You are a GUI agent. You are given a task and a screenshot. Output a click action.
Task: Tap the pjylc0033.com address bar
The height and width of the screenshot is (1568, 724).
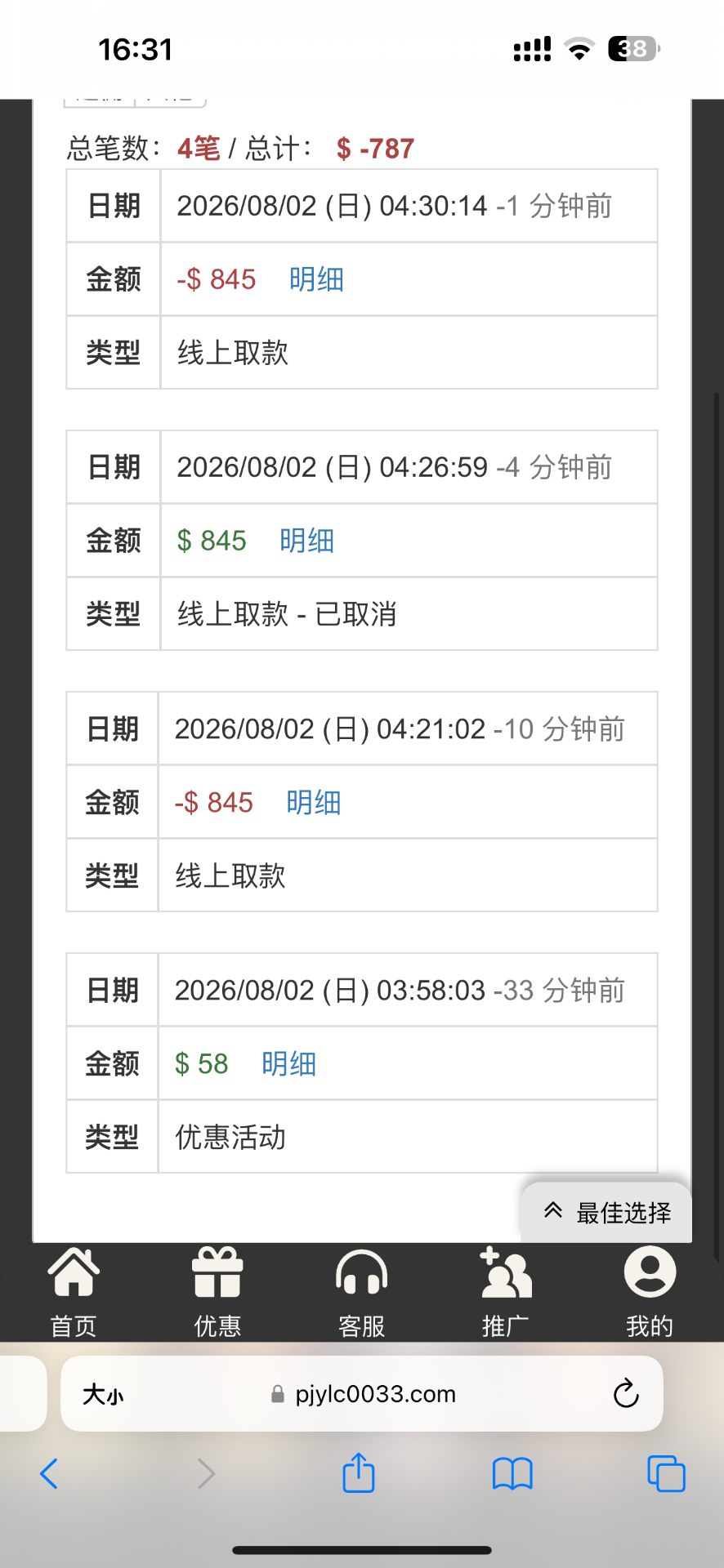[x=363, y=1394]
